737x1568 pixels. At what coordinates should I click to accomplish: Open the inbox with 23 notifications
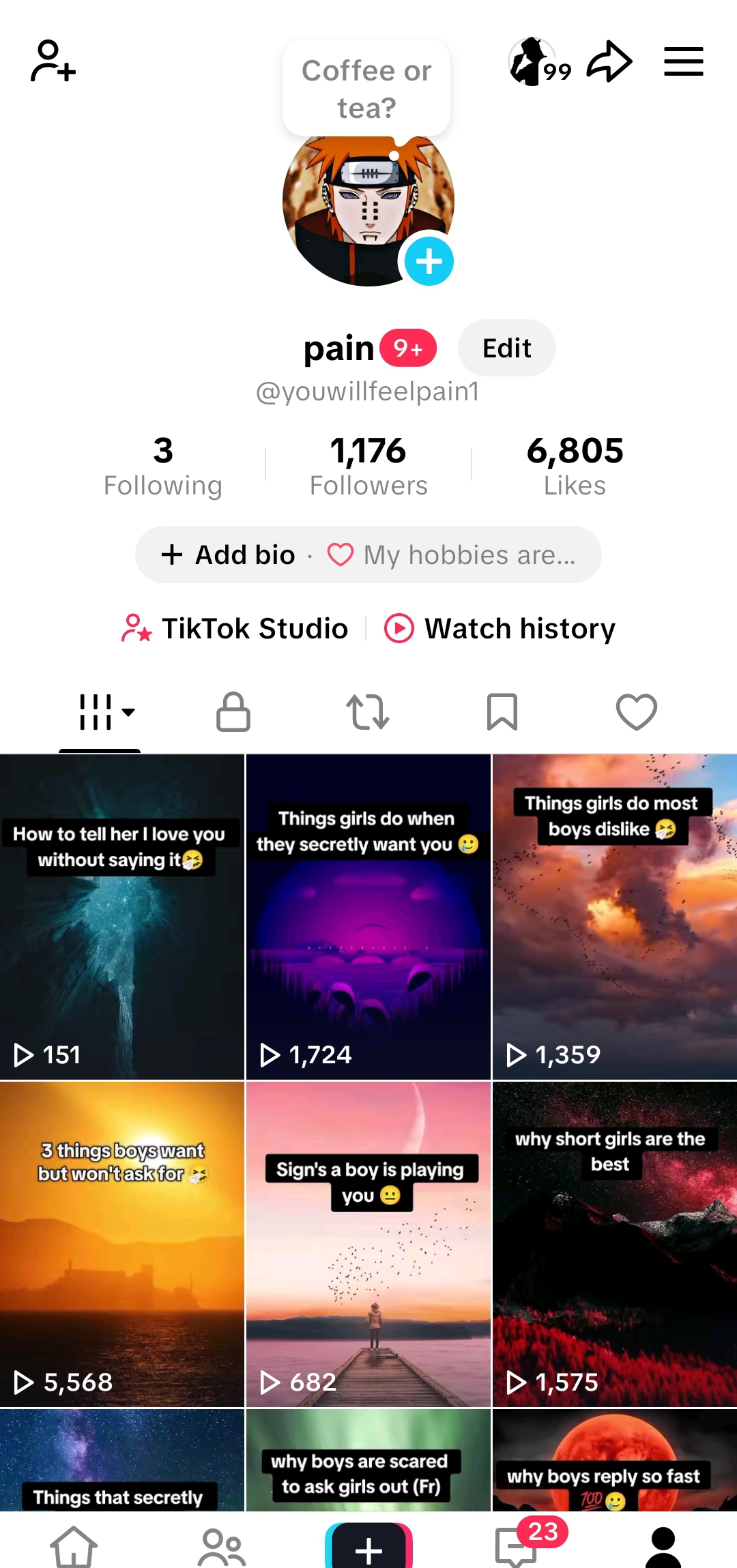click(x=517, y=1547)
